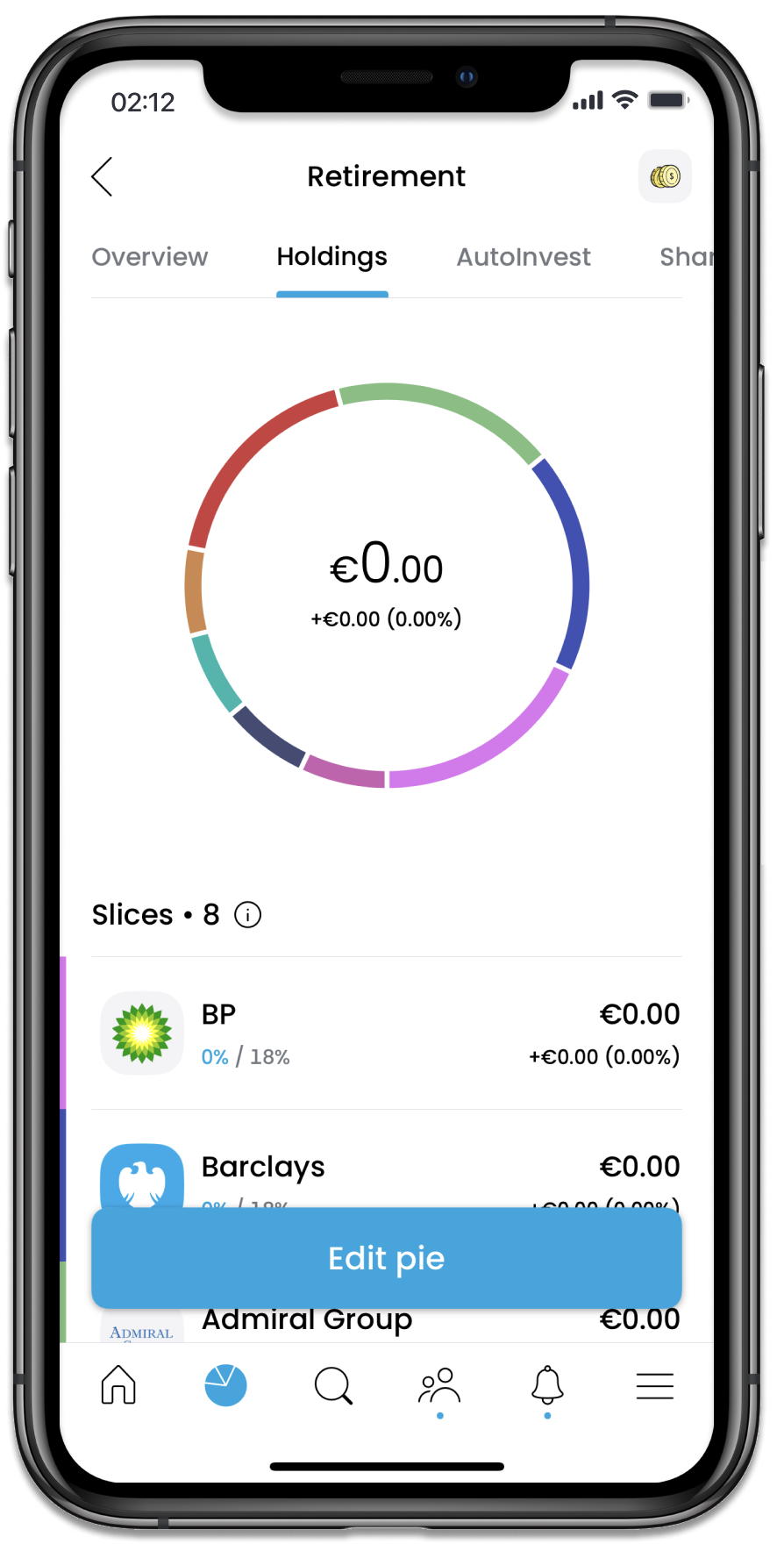Open the community people tab
Viewport: 784px width, 1544px height.
[440, 1385]
